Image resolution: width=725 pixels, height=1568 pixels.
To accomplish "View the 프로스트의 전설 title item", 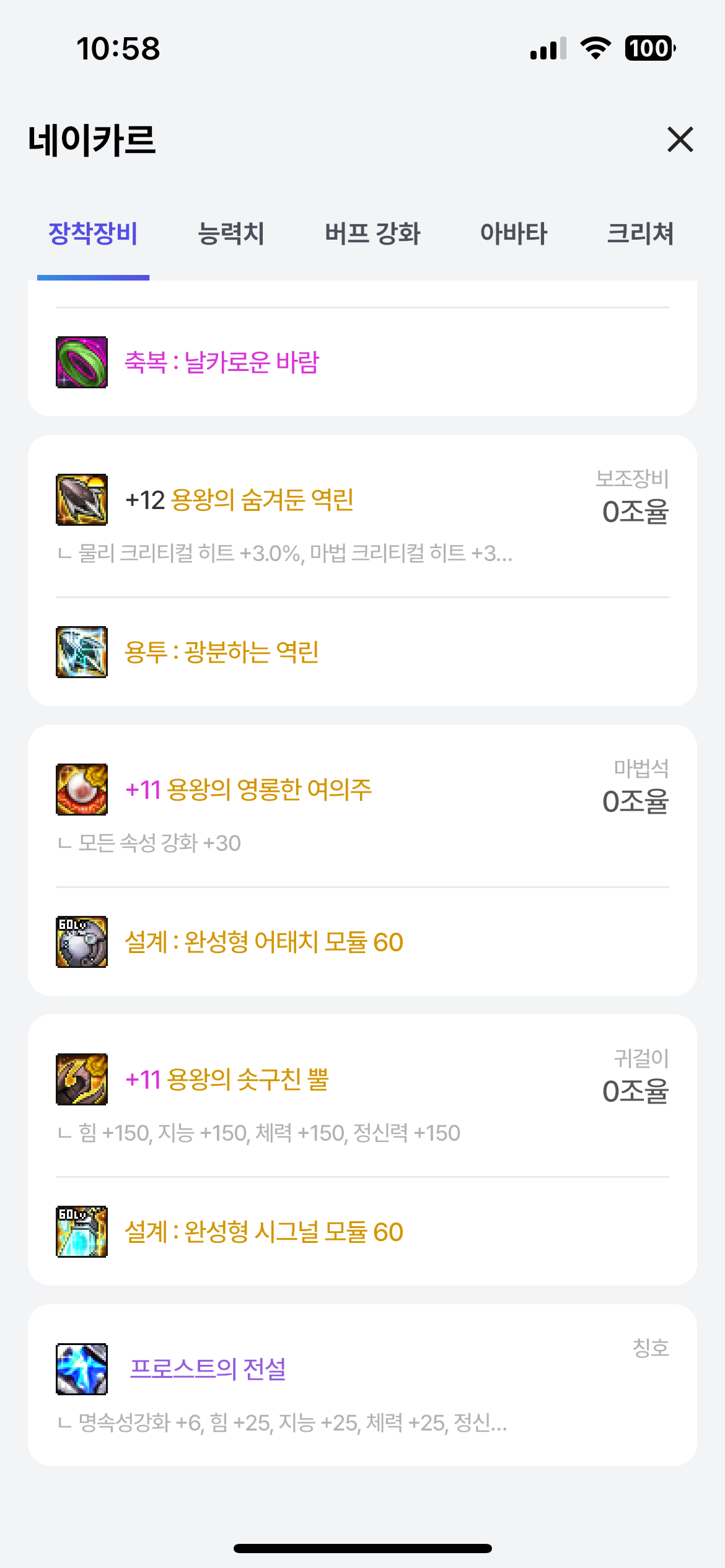I will [x=208, y=1369].
